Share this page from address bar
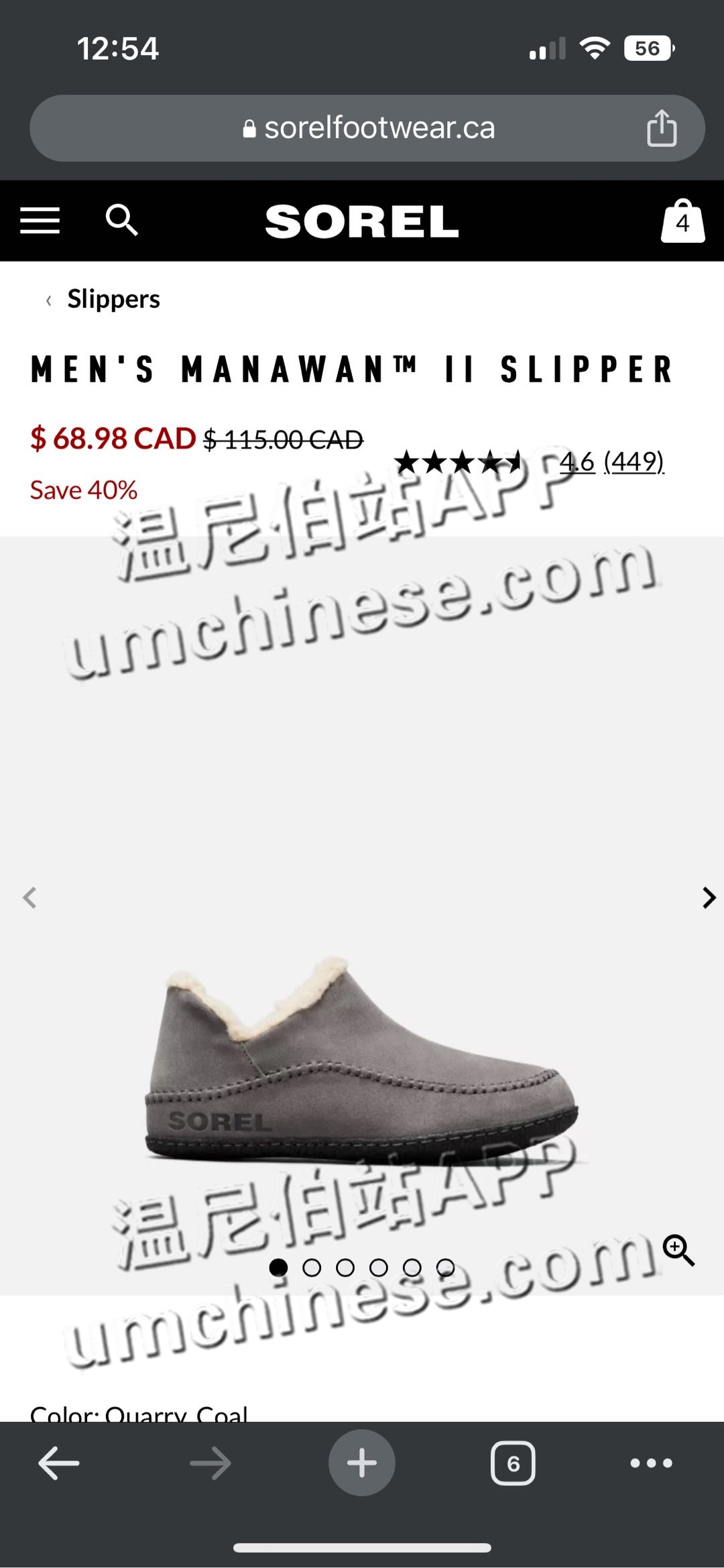 click(662, 128)
